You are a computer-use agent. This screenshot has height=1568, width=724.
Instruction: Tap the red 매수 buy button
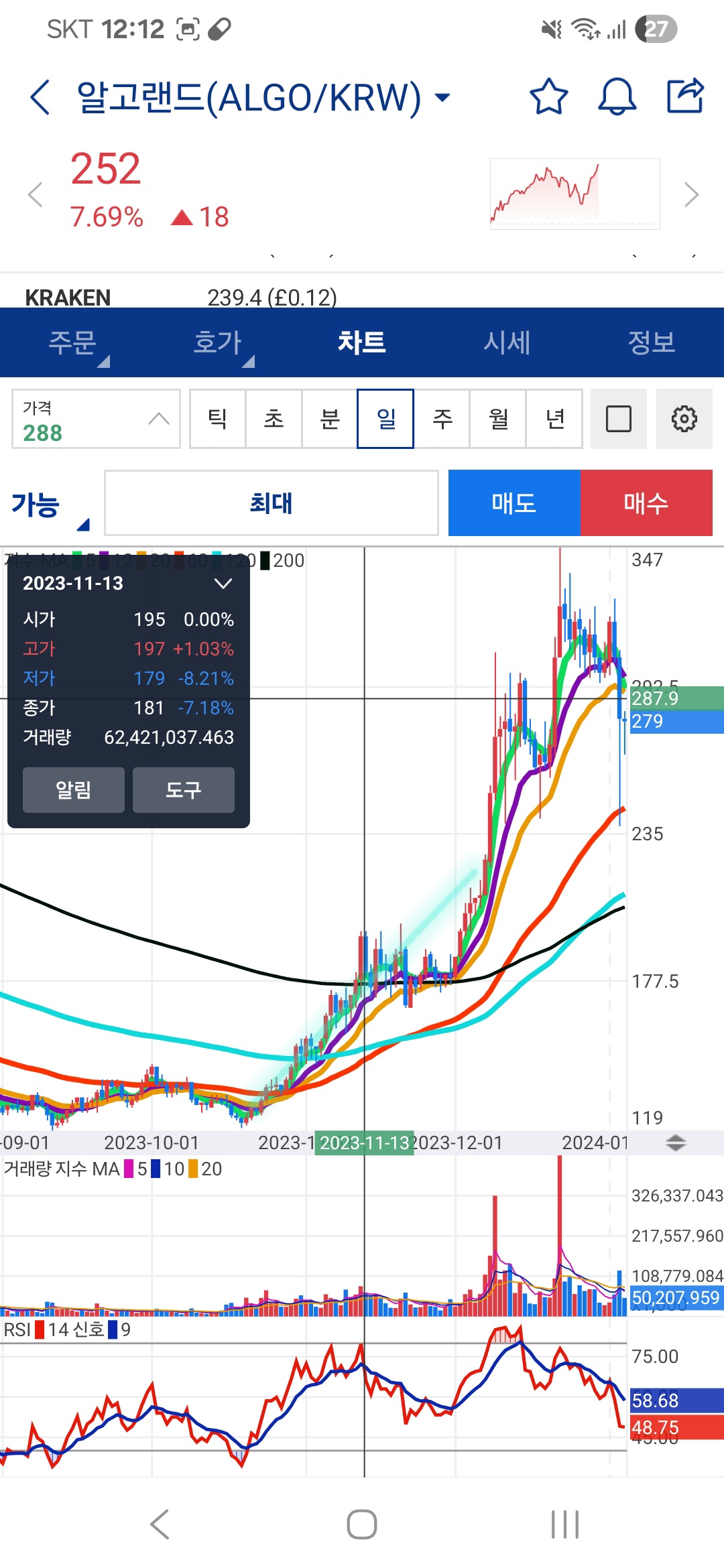(x=646, y=503)
